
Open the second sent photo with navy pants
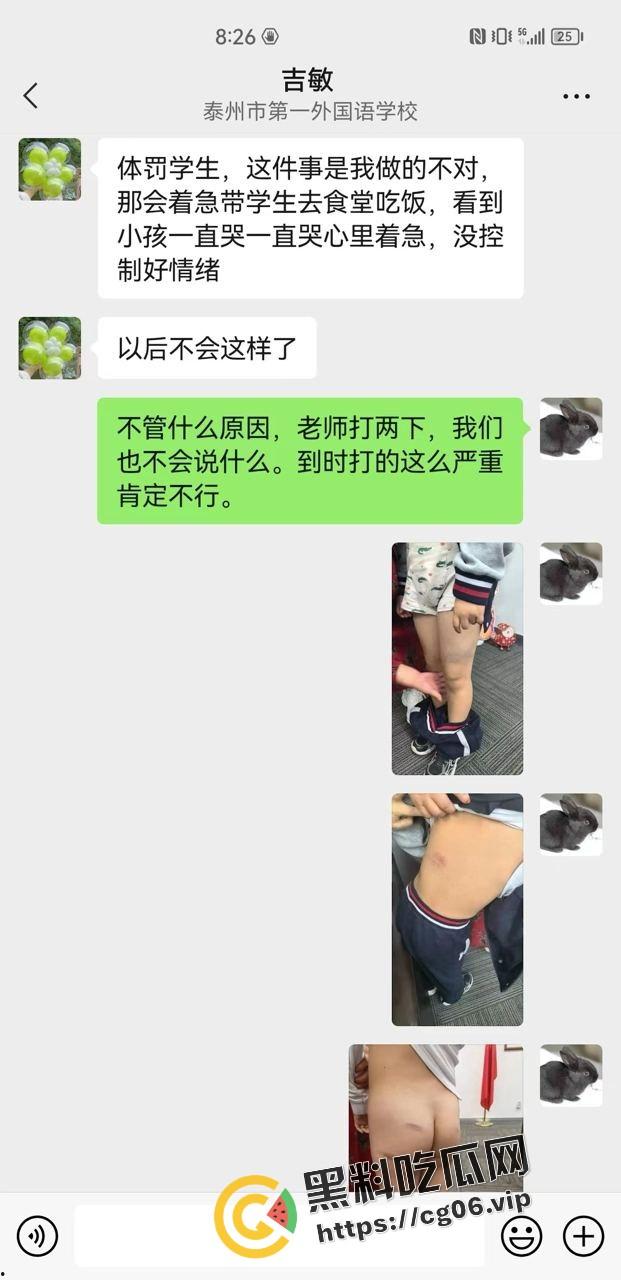[x=457, y=909]
